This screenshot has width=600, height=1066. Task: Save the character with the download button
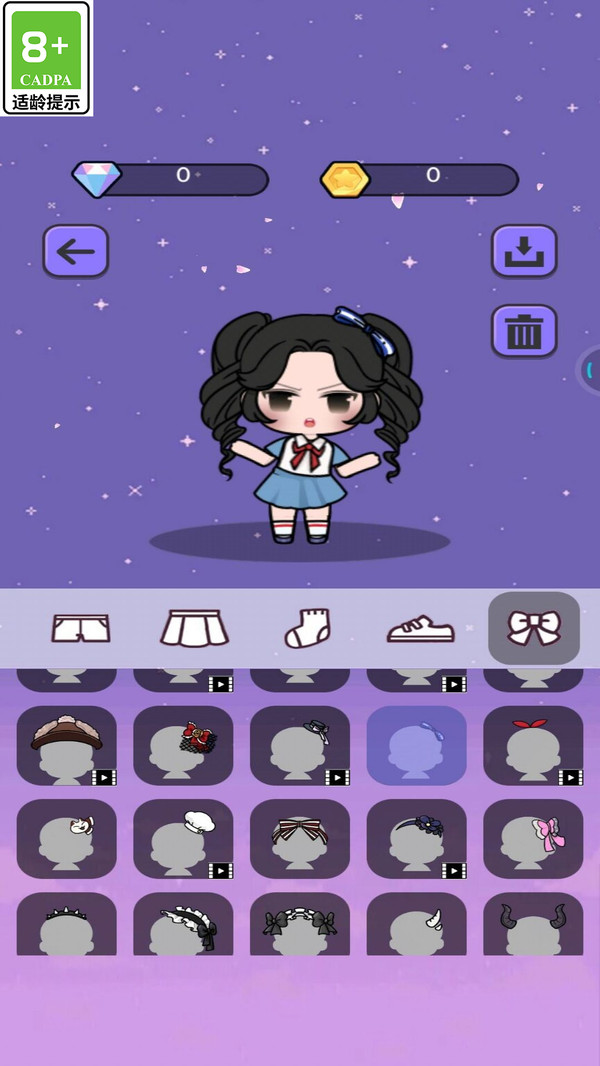(524, 251)
